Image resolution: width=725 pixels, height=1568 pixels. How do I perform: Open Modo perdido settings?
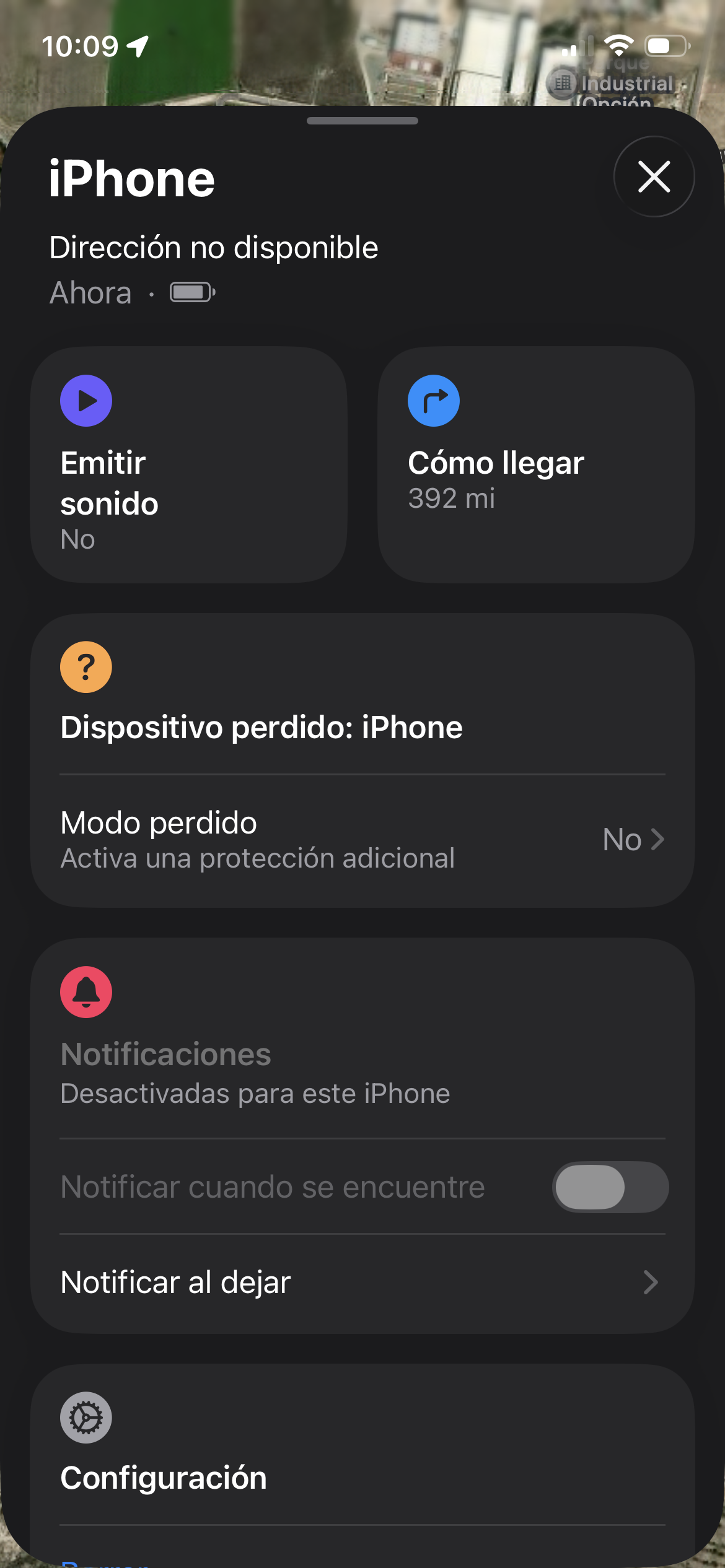point(362,840)
